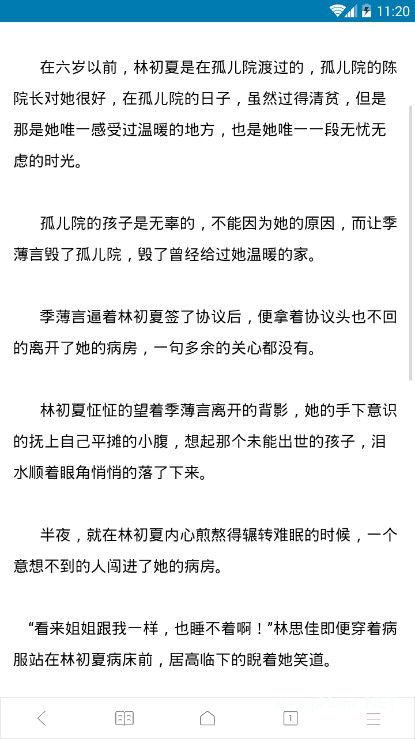415x739 pixels.
Task: Open the bookmarks book icon
Action: (x=124, y=718)
